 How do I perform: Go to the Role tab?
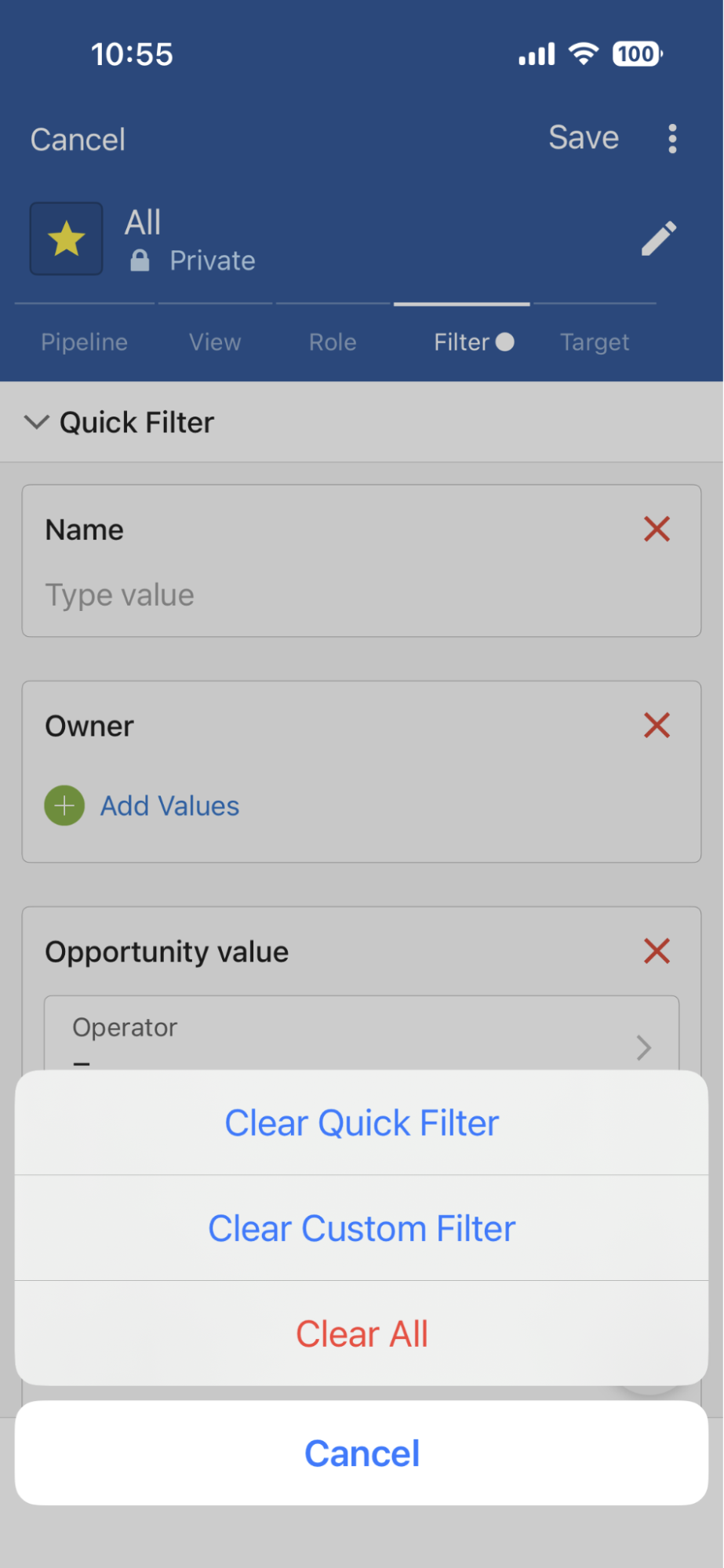click(x=333, y=342)
